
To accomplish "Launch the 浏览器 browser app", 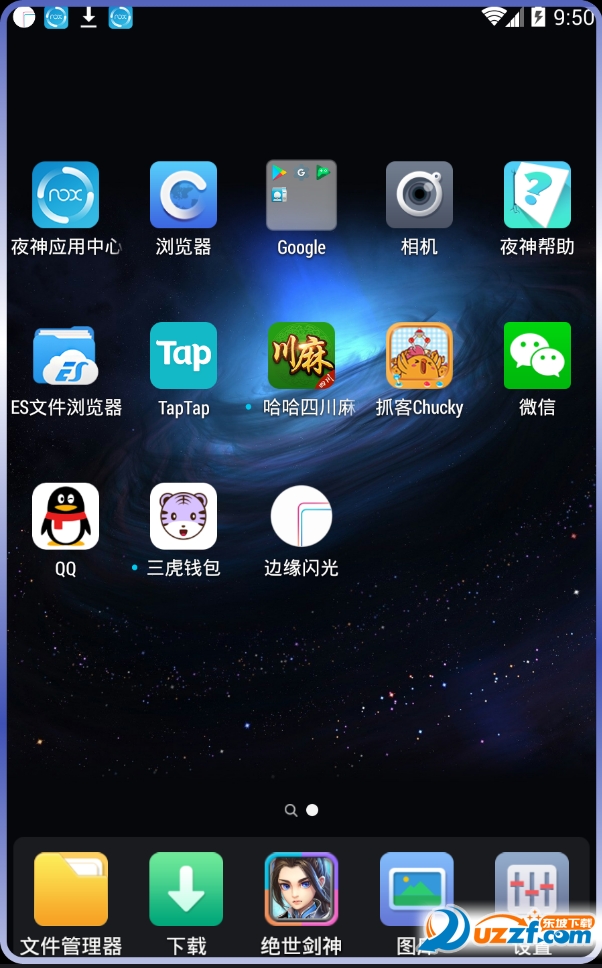I will click(x=183, y=195).
